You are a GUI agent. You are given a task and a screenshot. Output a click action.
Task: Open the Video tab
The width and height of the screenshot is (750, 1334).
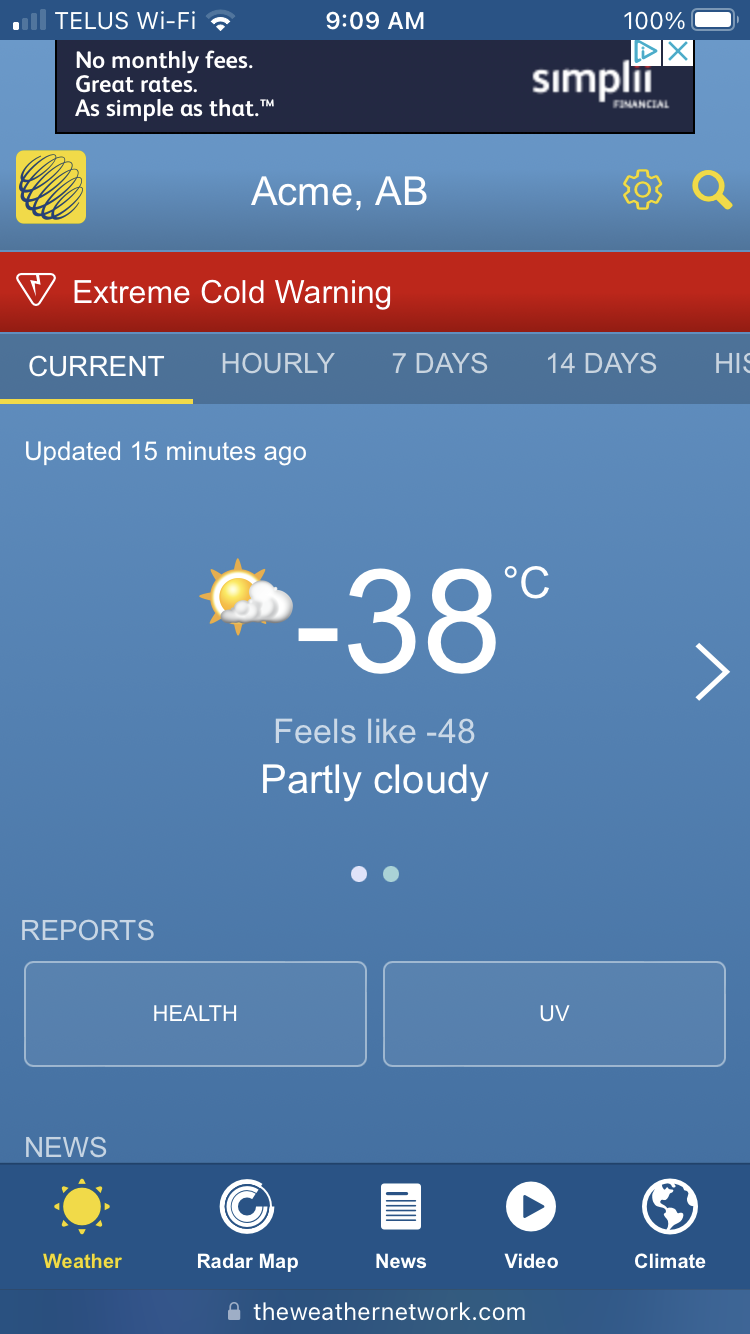pos(531,1225)
